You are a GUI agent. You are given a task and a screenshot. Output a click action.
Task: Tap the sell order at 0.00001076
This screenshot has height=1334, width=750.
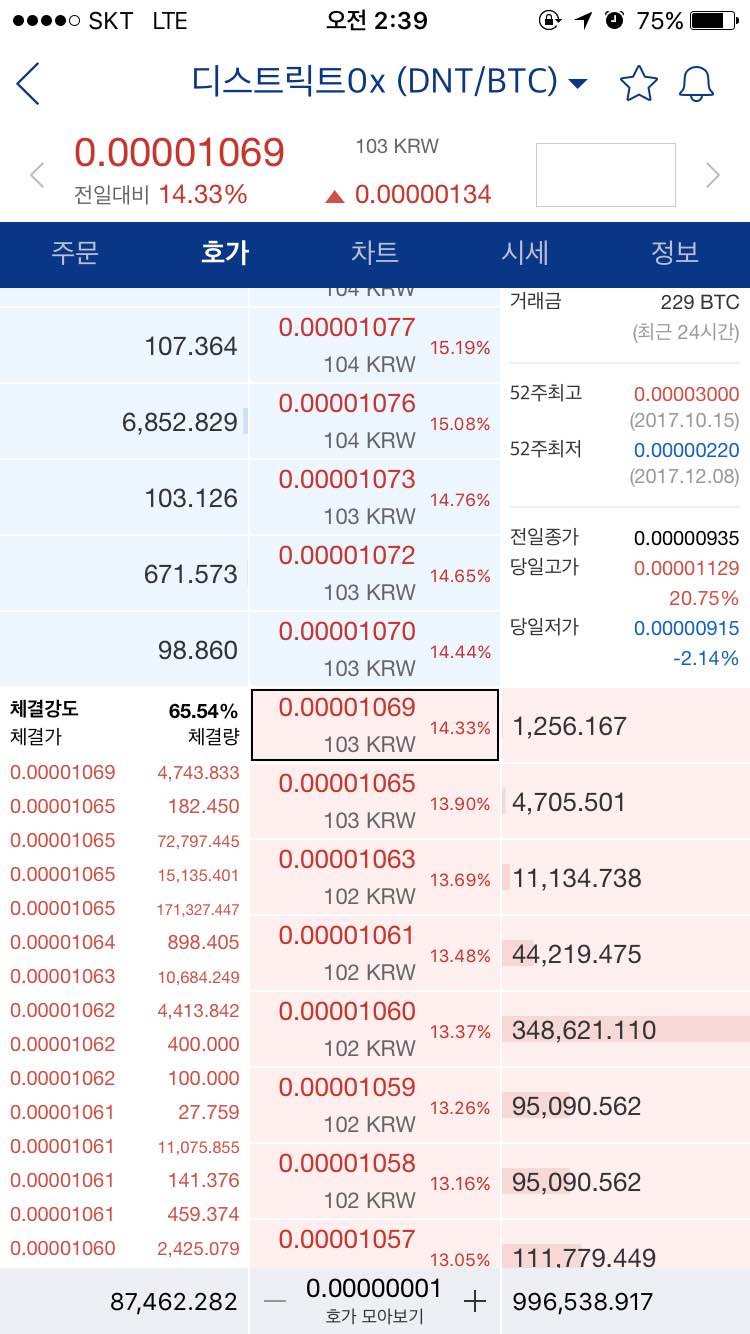tap(374, 420)
